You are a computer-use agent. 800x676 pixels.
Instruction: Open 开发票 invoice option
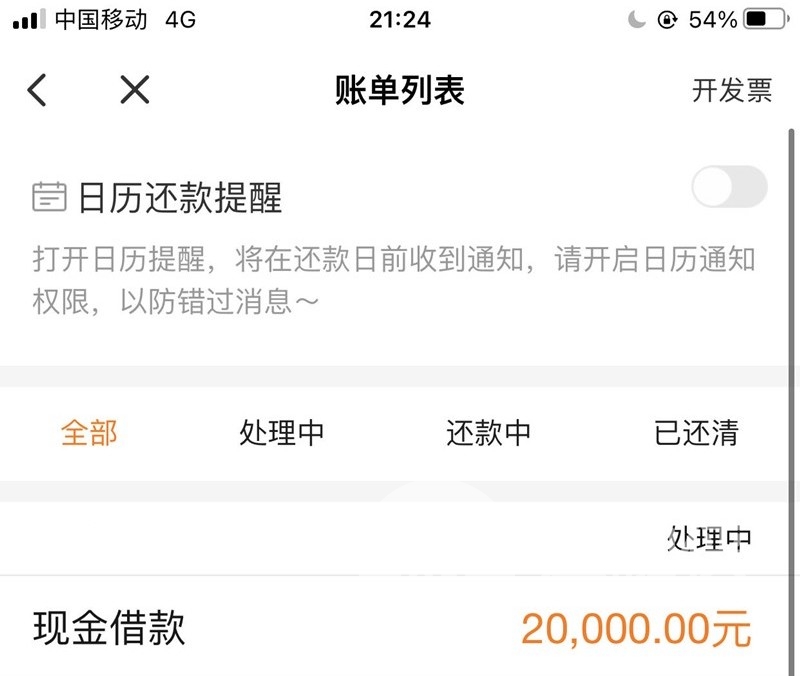pos(731,91)
